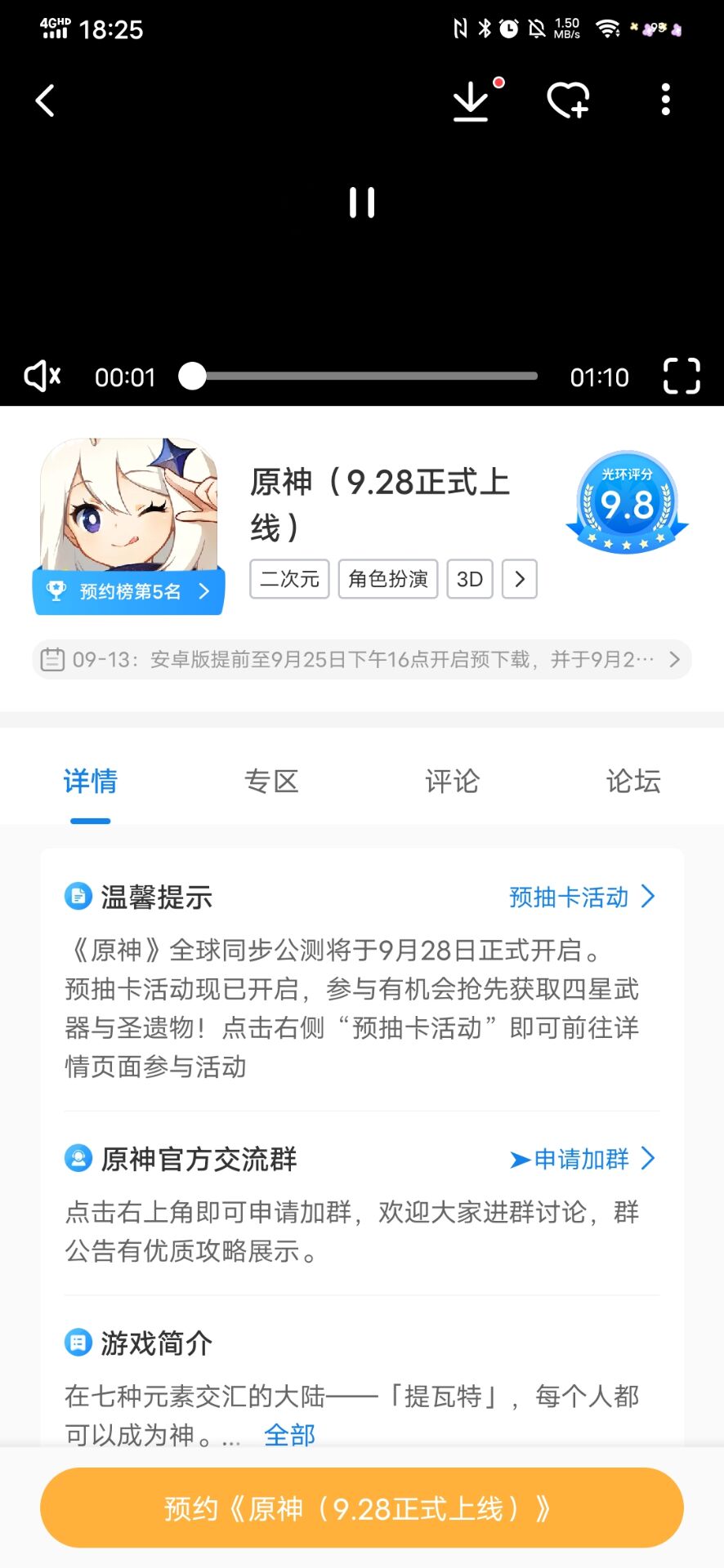Image resolution: width=724 pixels, height=1568 pixels.
Task: Select the 二次元 tag chip
Action: point(289,579)
